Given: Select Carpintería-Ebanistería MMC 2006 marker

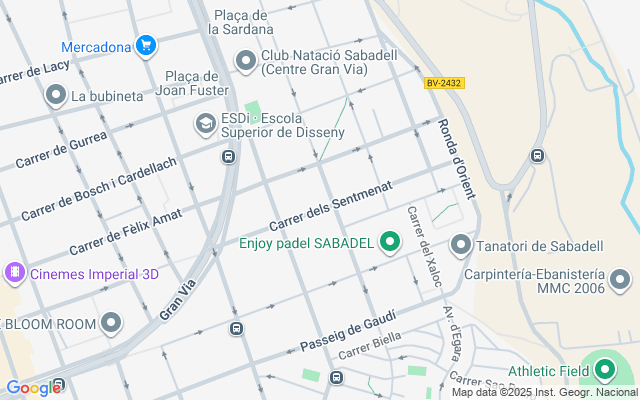Looking at the screenshot, I should pyautogui.click(x=621, y=280).
